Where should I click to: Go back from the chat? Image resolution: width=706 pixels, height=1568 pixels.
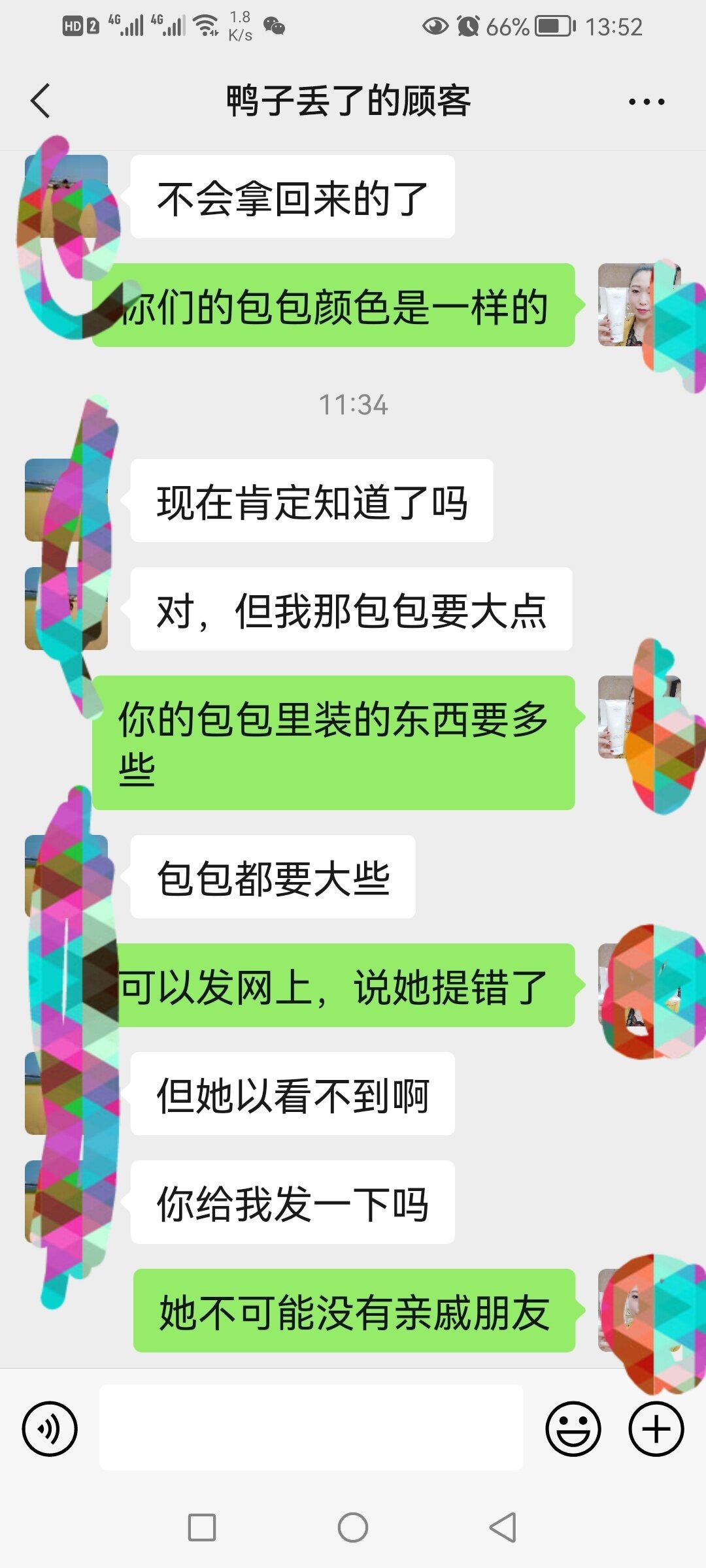coord(41,101)
